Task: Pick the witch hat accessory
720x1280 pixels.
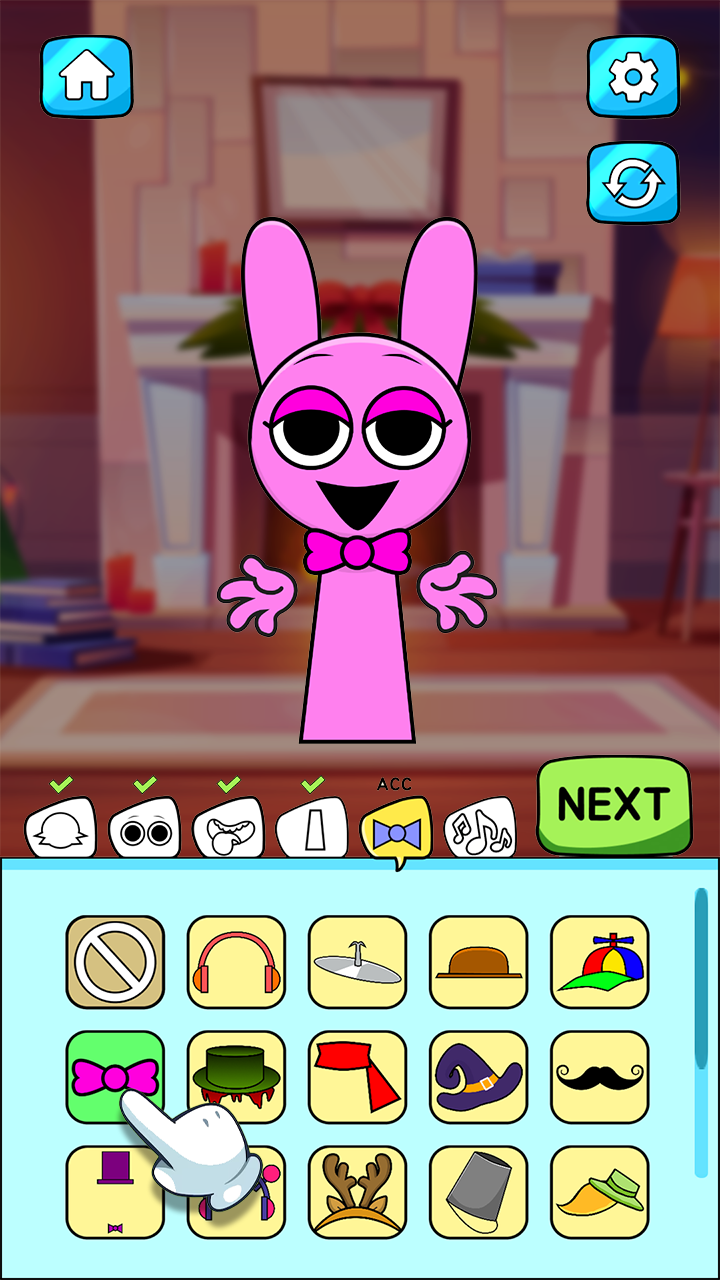Action: [x=478, y=1078]
